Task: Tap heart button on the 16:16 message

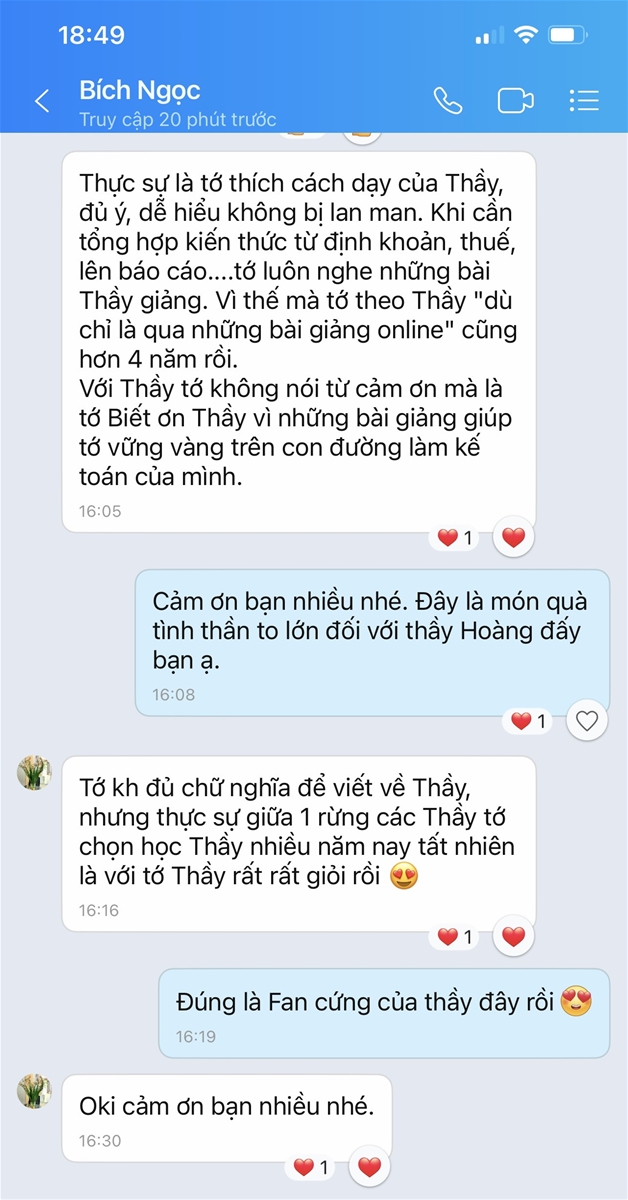Action: (x=513, y=937)
